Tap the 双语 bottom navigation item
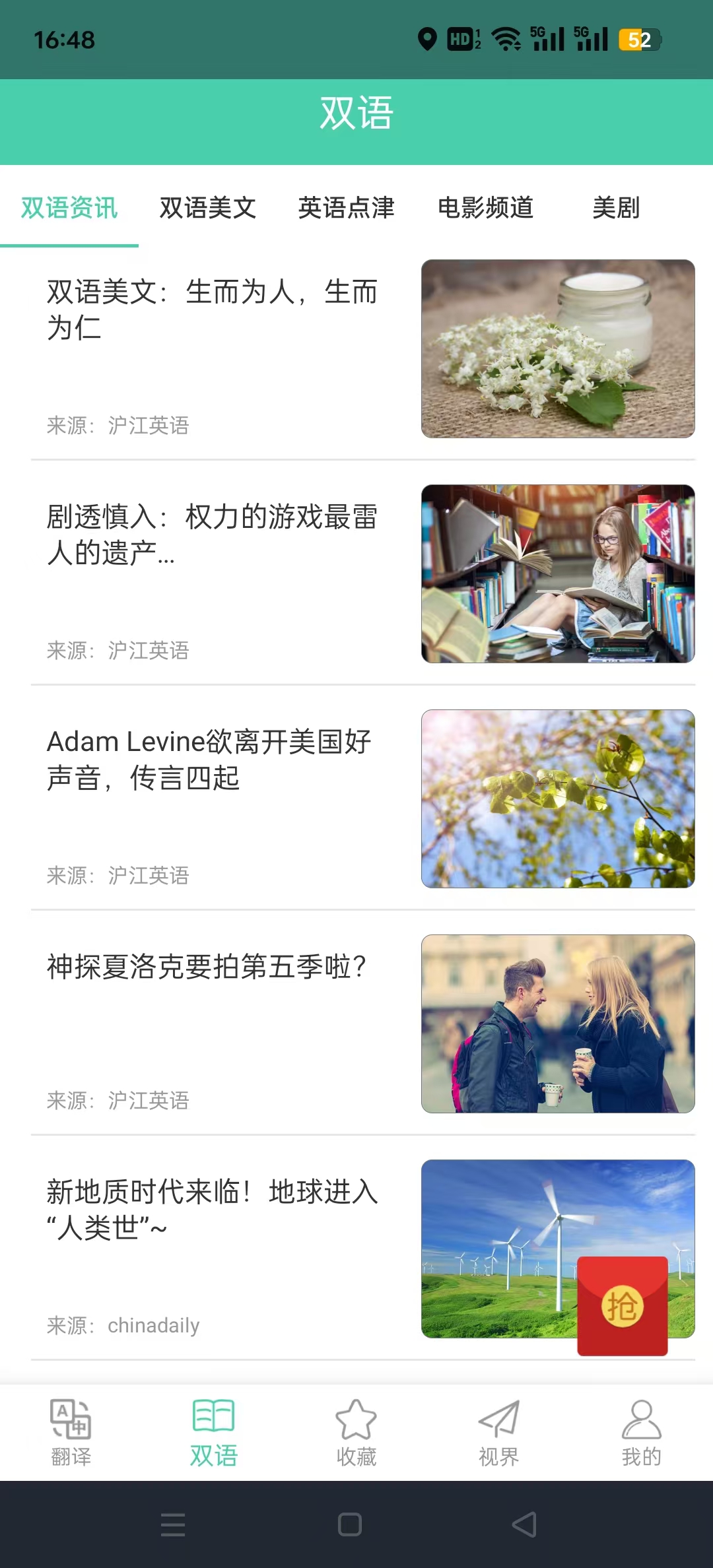Image resolution: width=713 pixels, height=1568 pixels. [214, 1433]
